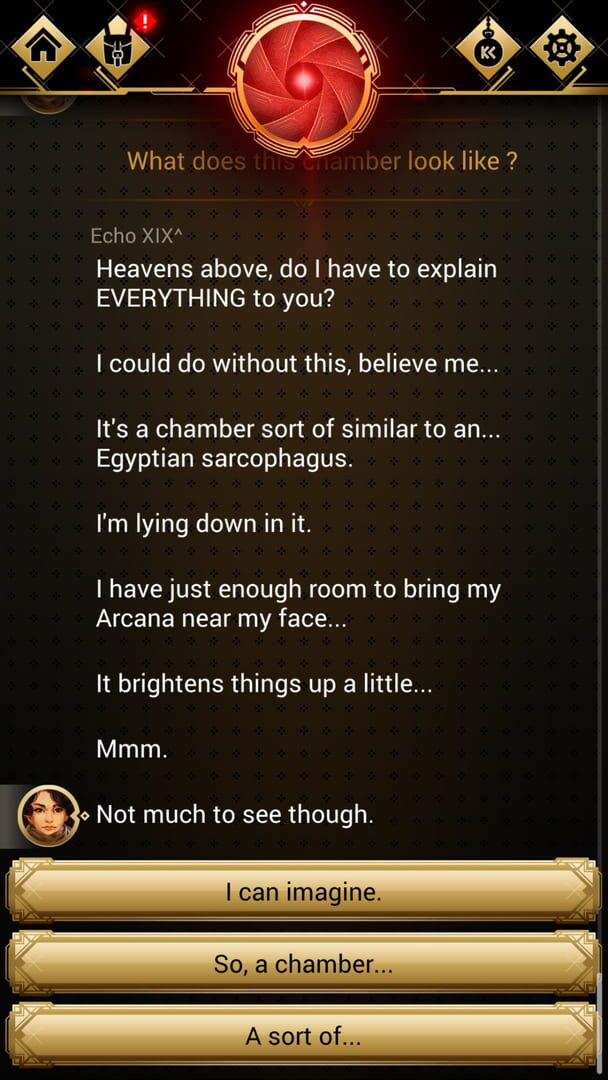Select the "A sort of..." reply
The width and height of the screenshot is (608, 1080).
point(303,1036)
